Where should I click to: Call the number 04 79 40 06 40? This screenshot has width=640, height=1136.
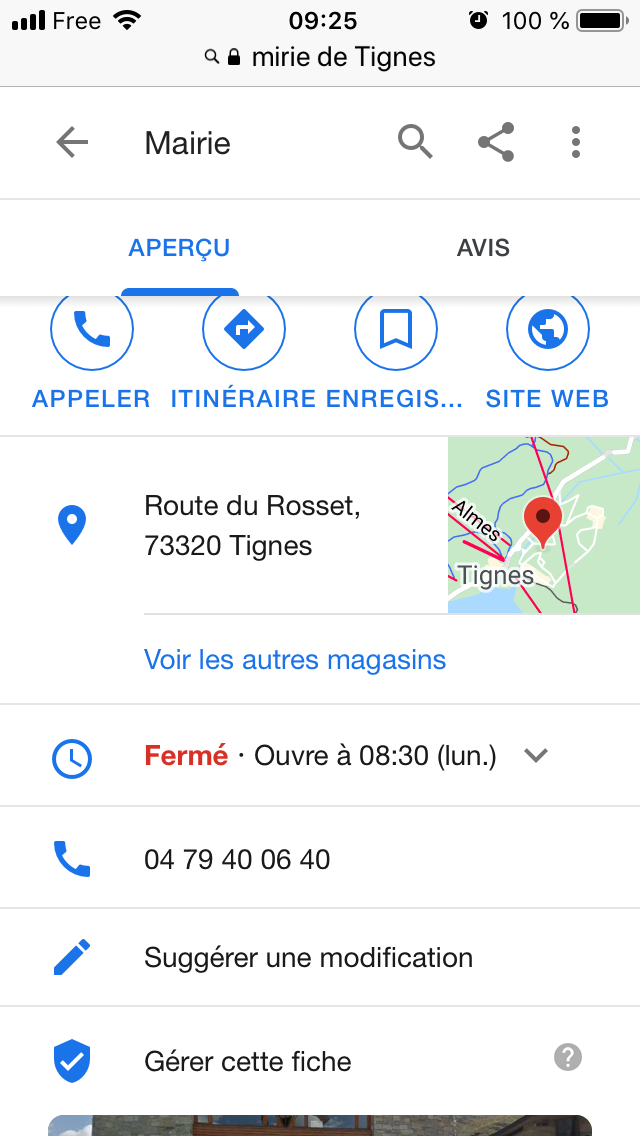pyautogui.click(x=238, y=859)
